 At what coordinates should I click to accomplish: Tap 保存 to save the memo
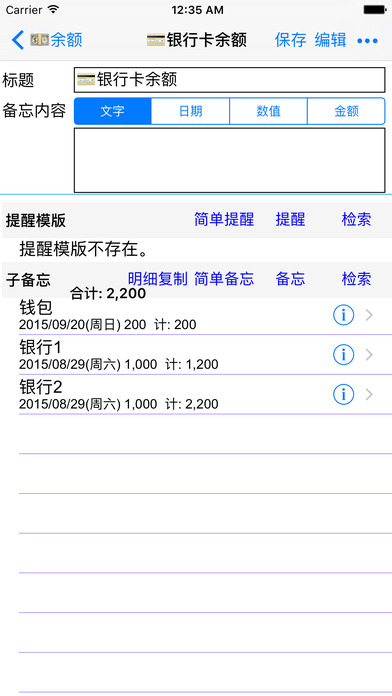pyautogui.click(x=290, y=40)
